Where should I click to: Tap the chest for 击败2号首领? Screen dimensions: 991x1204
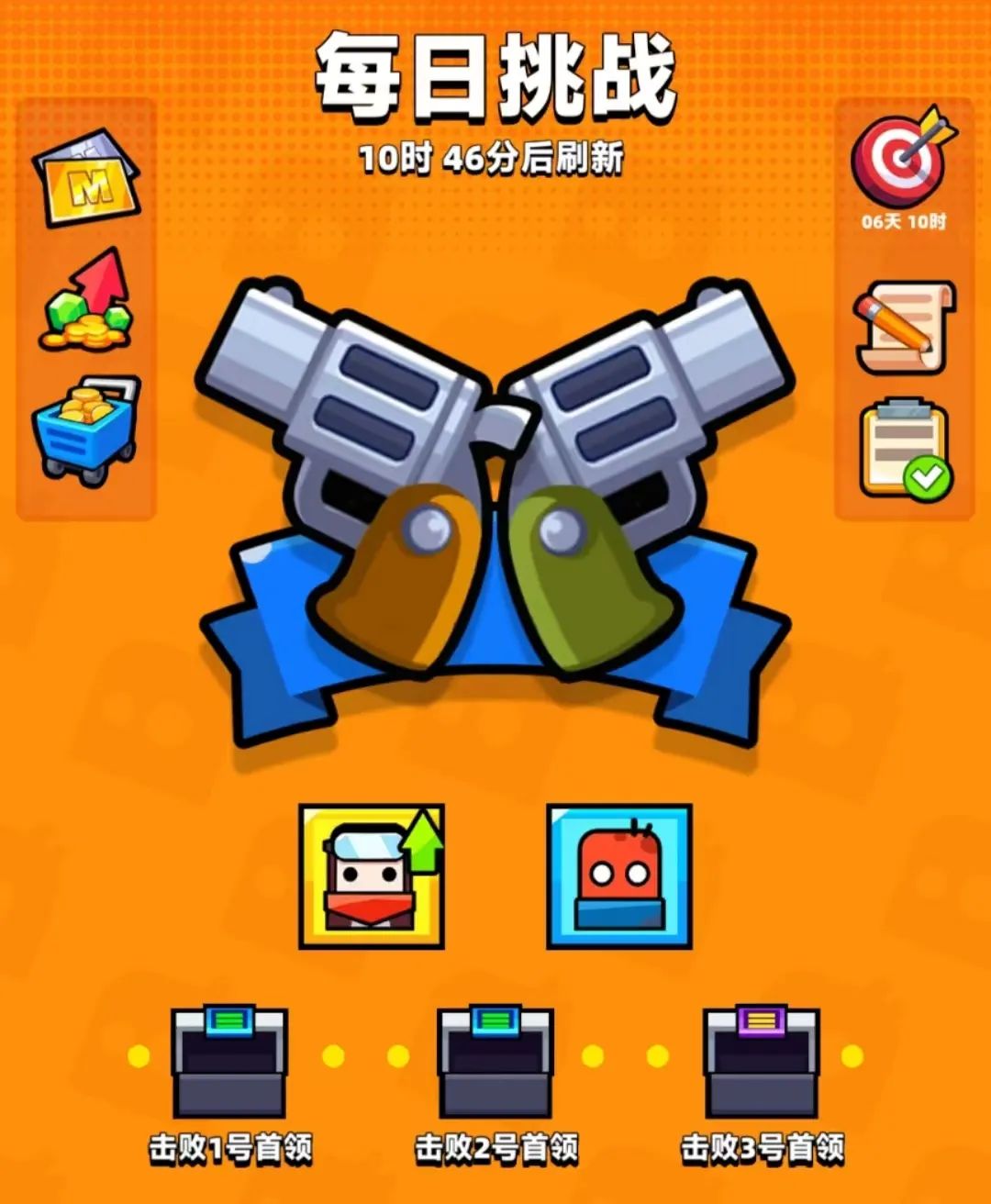click(x=495, y=1062)
